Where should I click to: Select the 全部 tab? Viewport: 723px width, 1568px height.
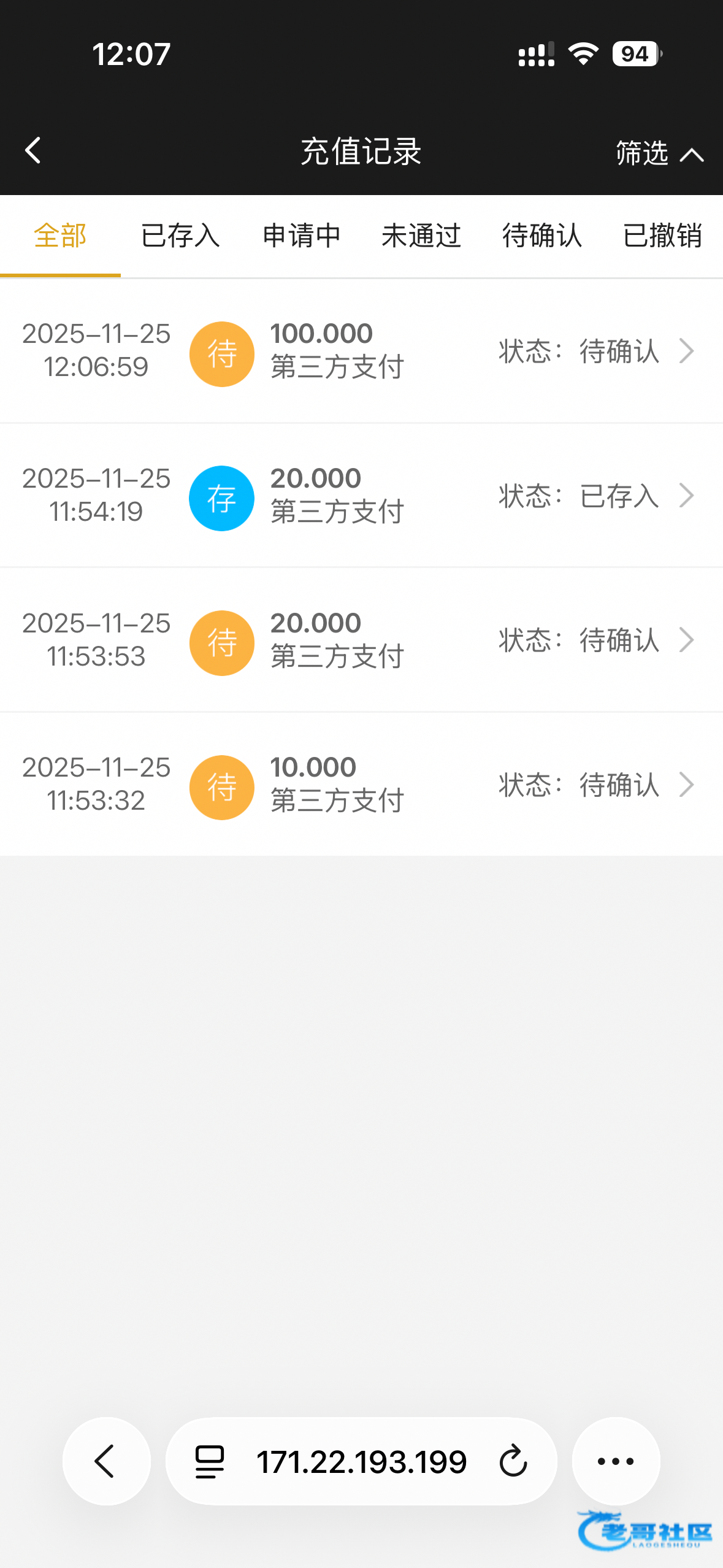tap(60, 236)
